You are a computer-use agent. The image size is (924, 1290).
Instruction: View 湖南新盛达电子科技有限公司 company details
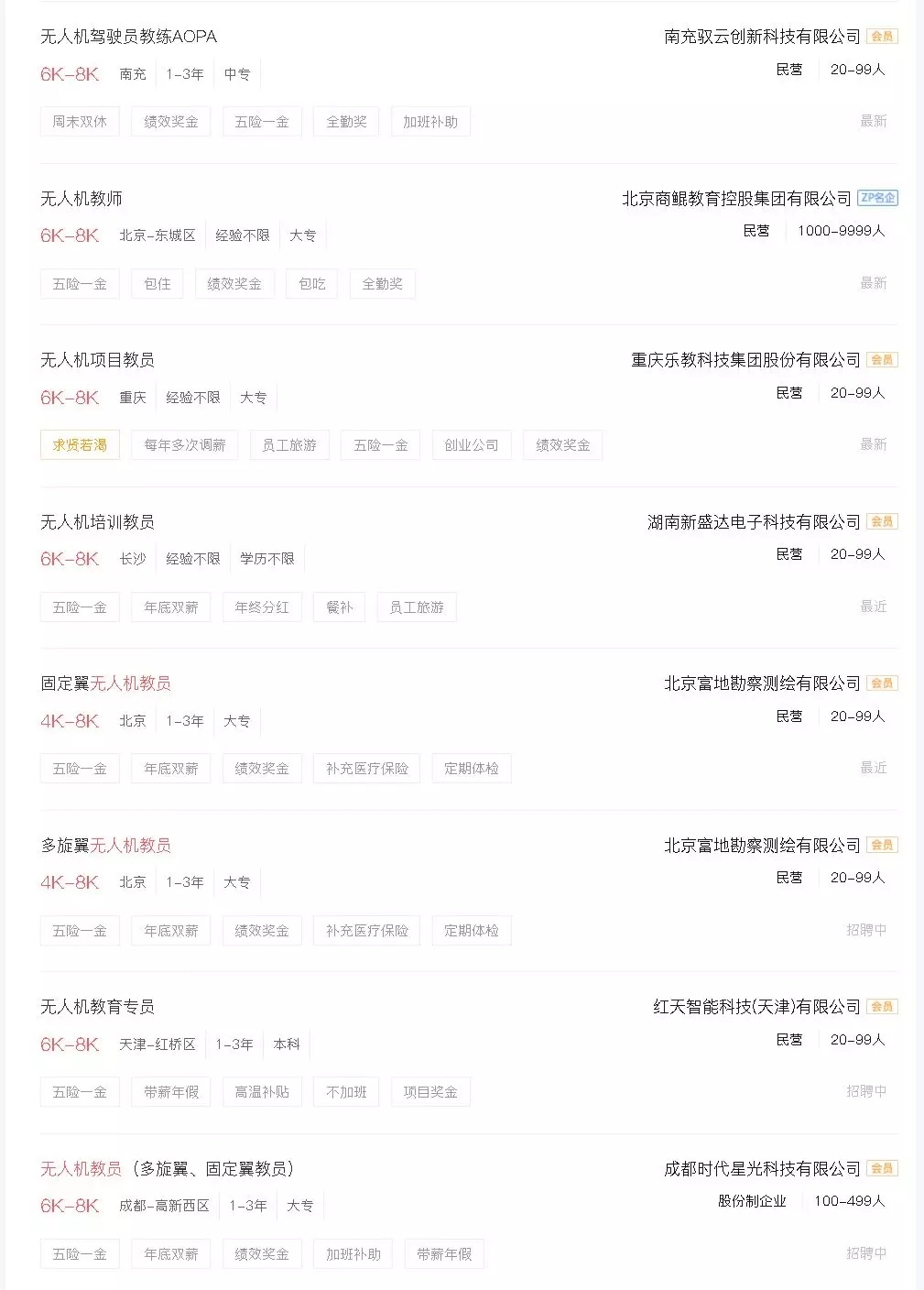(754, 522)
